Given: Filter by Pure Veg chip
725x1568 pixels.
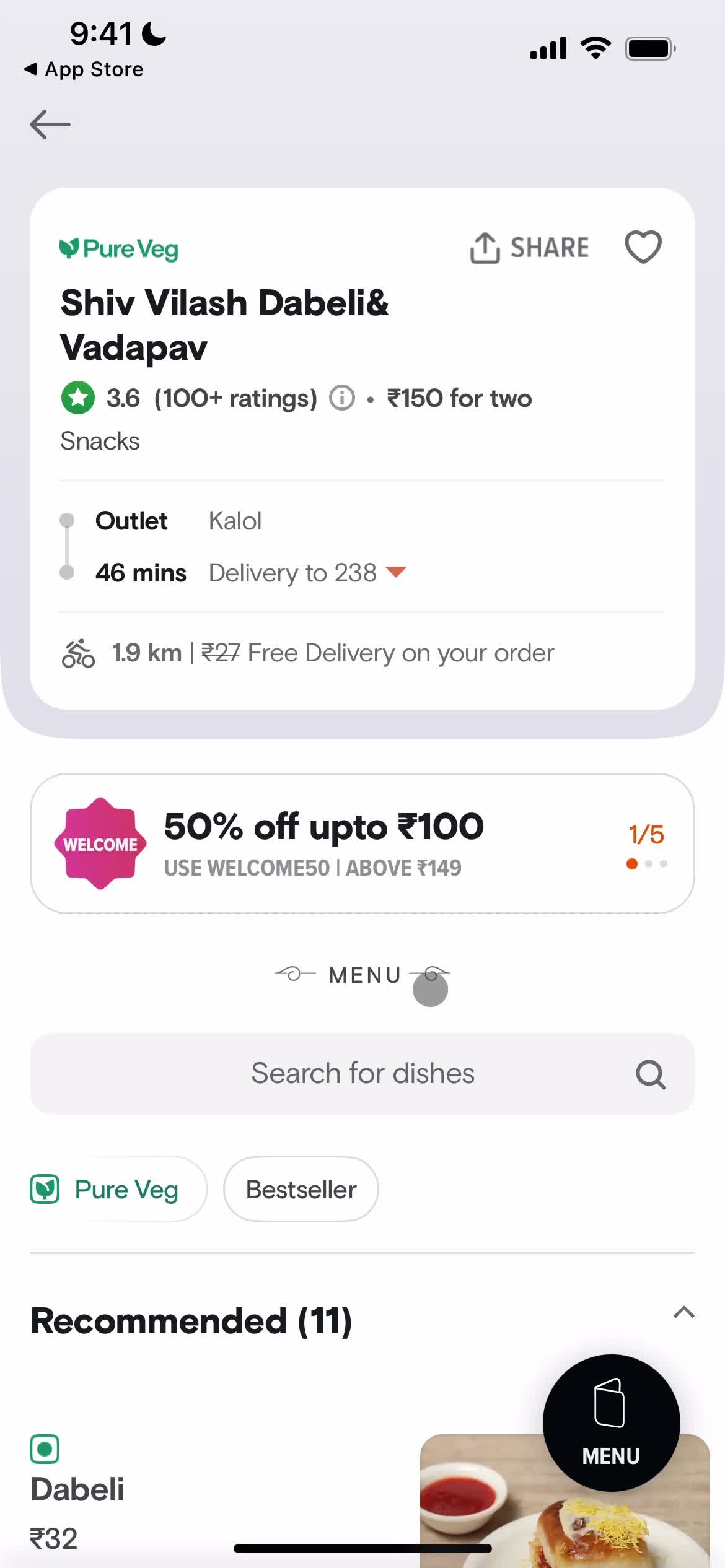Looking at the screenshot, I should (118, 1190).
